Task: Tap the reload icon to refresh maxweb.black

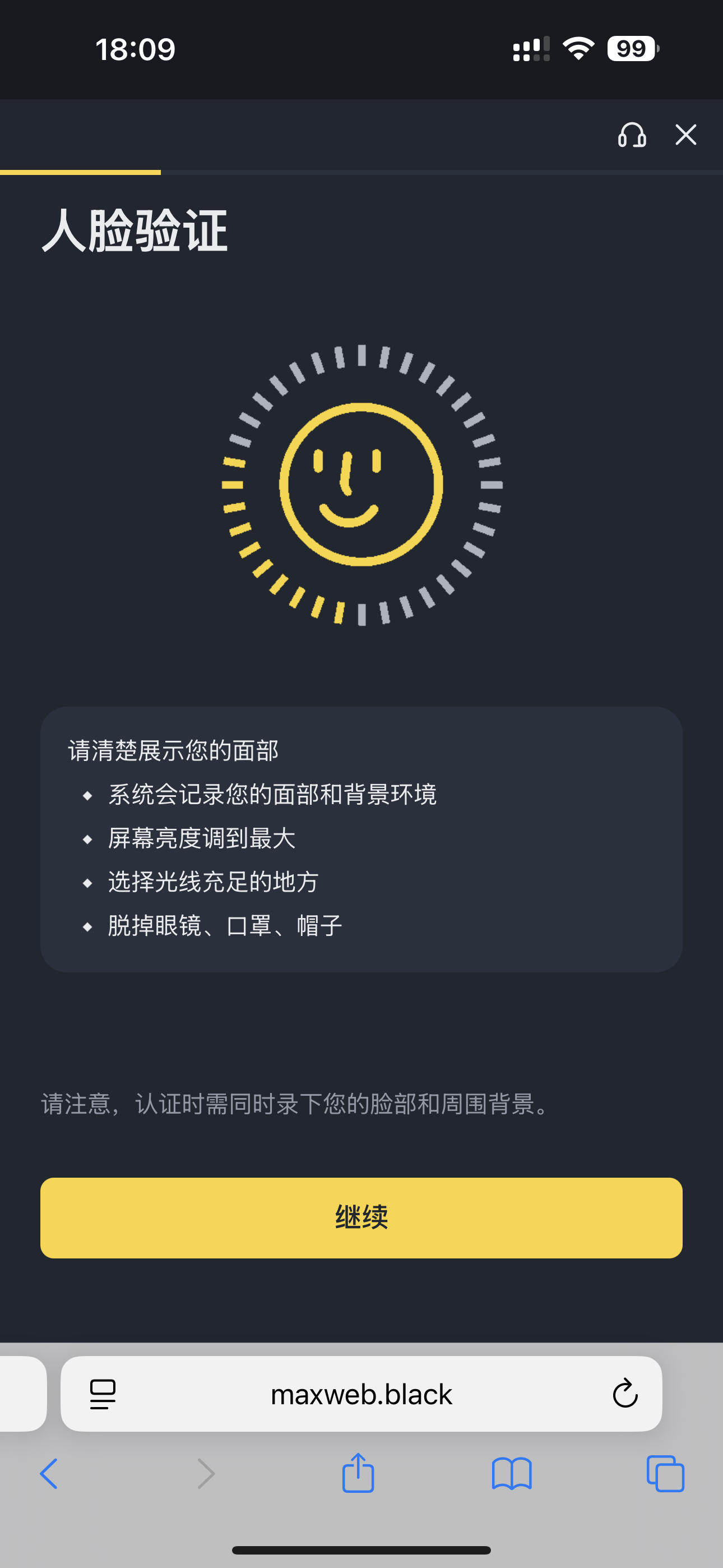Action: pyautogui.click(x=624, y=1395)
